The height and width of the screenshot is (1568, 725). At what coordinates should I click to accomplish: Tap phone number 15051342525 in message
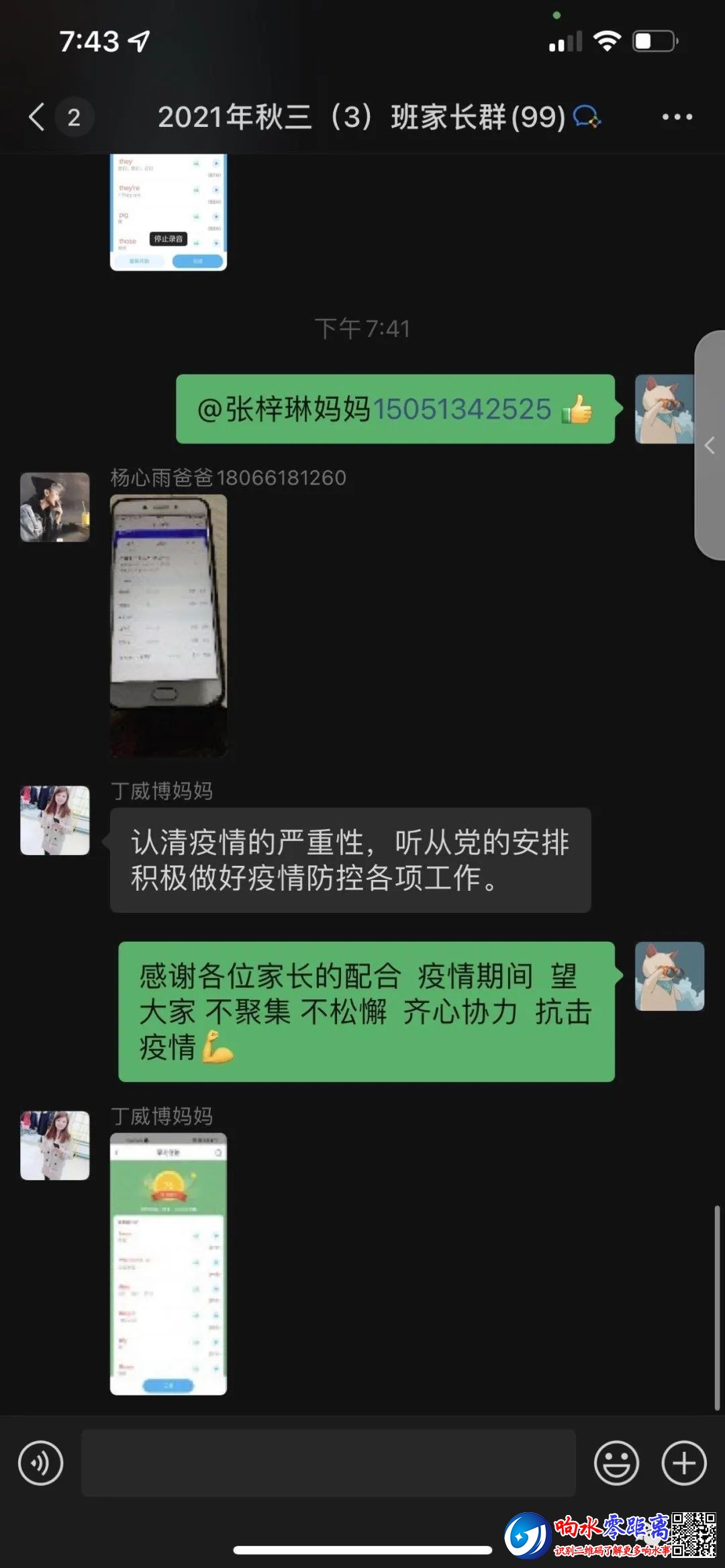[462, 409]
